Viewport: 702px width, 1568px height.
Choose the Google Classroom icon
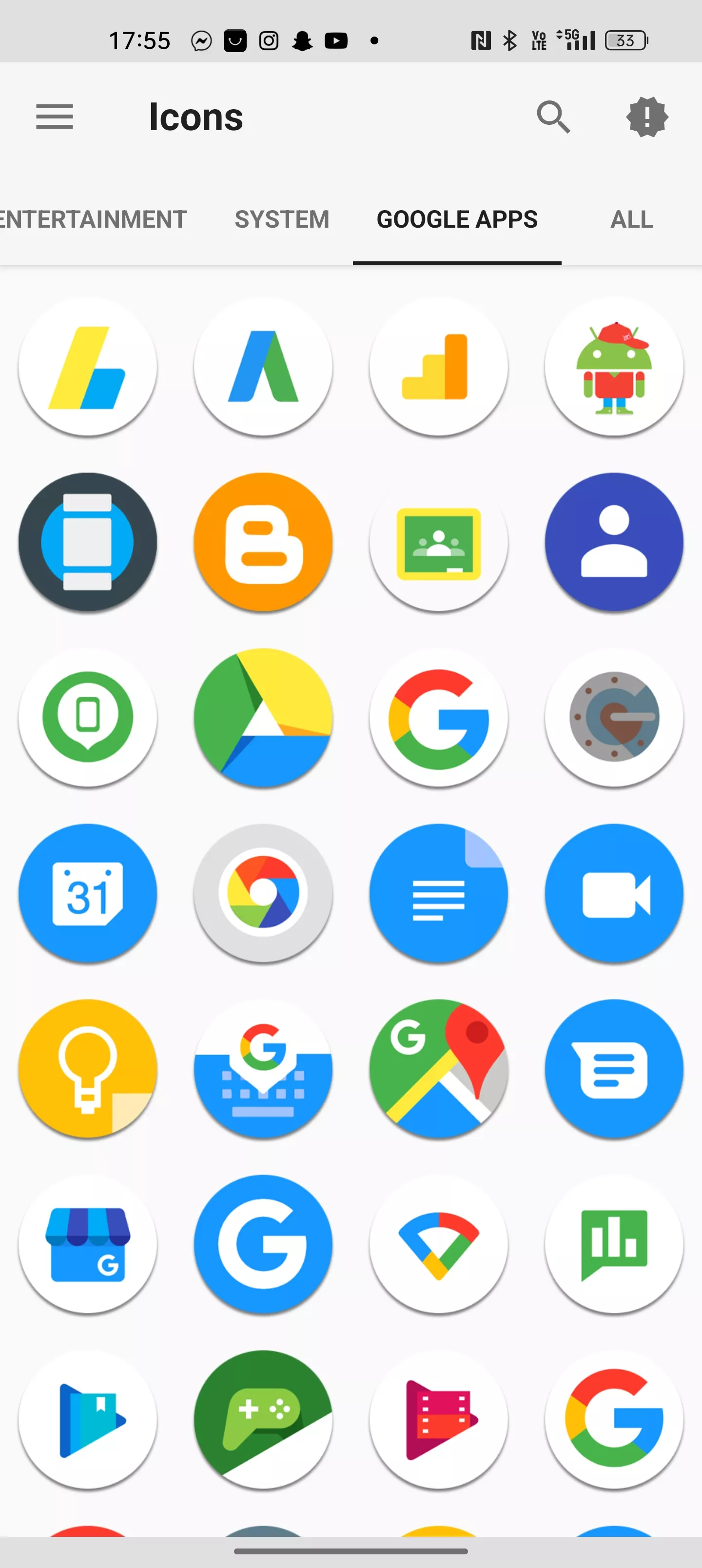[x=438, y=542]
